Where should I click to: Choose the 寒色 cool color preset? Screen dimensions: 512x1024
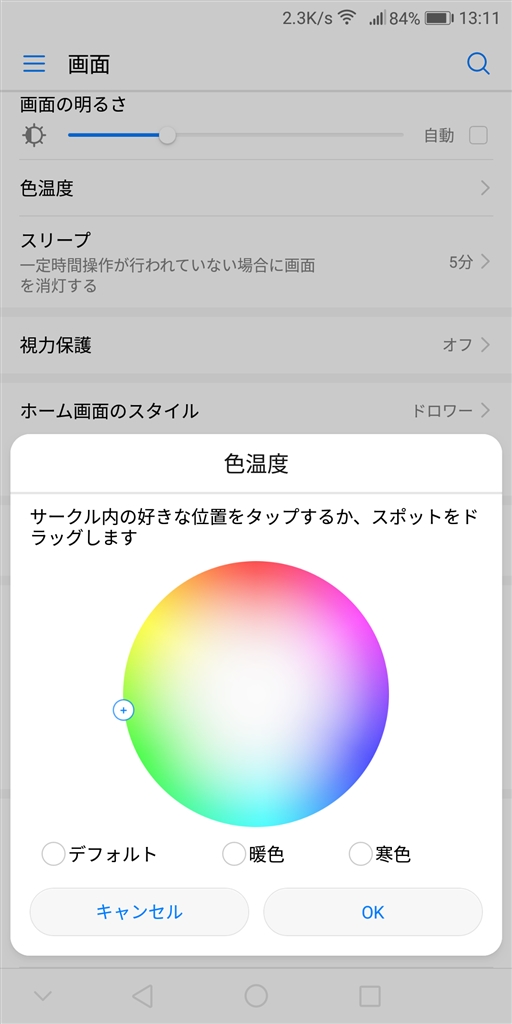(360, 854)
